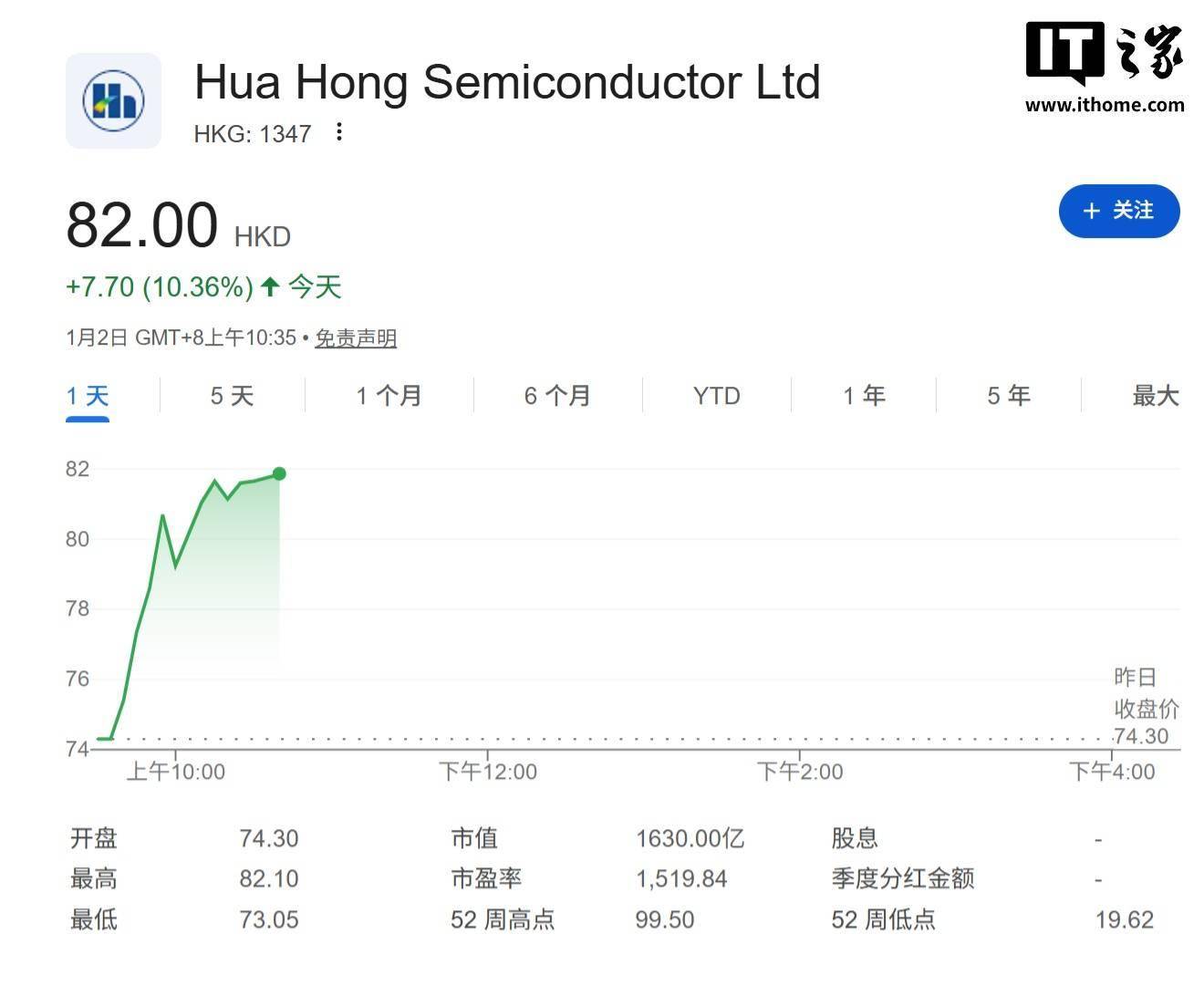Follow the stock with the 关注 button
This screenshot has height=996, width=1204.
tap(1118, 211)
